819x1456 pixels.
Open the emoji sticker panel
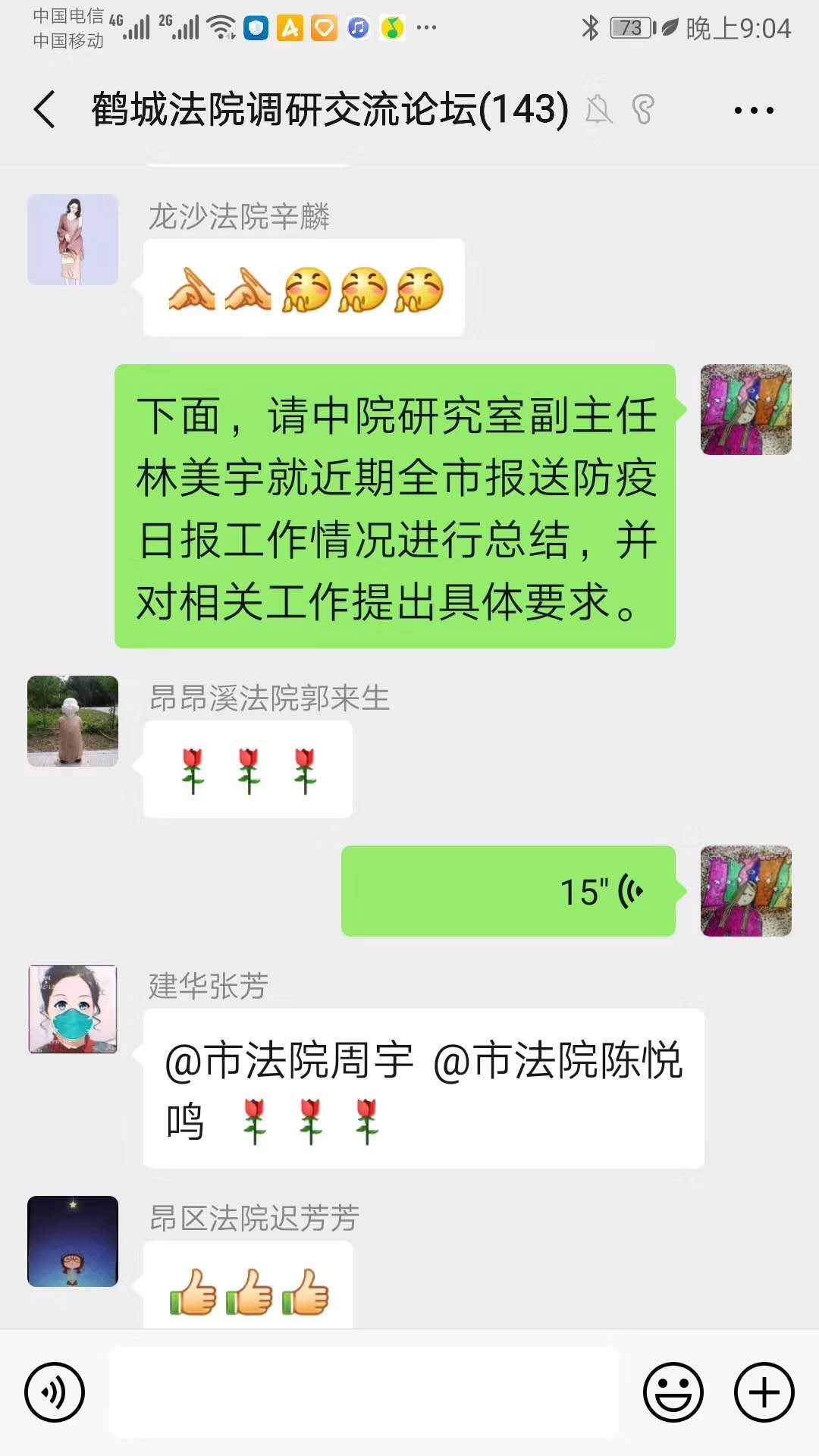tap(673, 1392)
